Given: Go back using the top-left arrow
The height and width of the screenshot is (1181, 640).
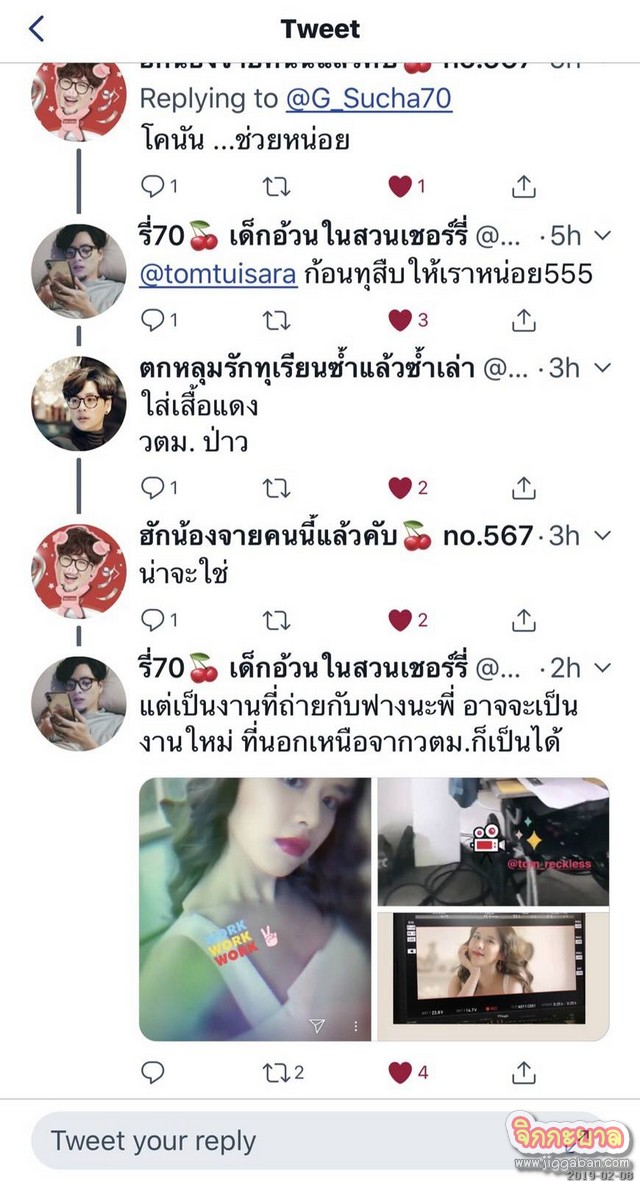Looking at the screenshot, I should [37, 29].
